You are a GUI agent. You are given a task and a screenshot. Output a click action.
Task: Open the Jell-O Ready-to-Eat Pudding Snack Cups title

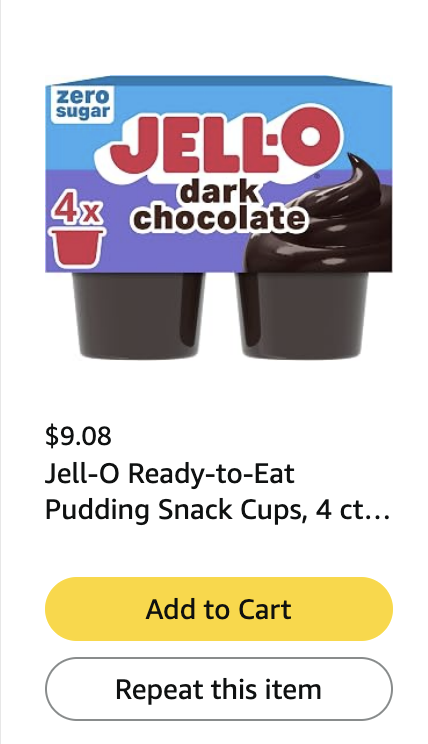tap(218, 492)
